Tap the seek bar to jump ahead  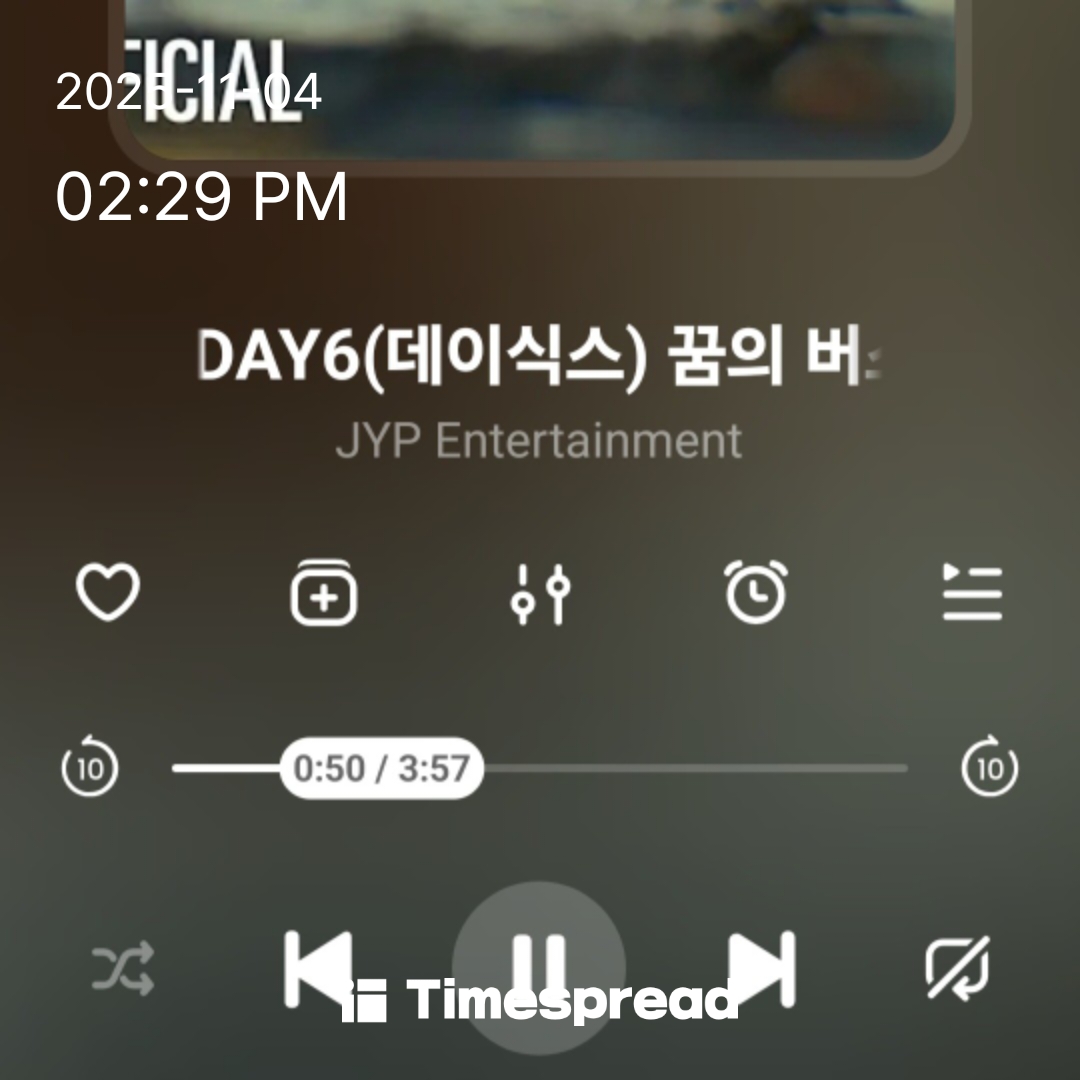[x=700, y=769]
